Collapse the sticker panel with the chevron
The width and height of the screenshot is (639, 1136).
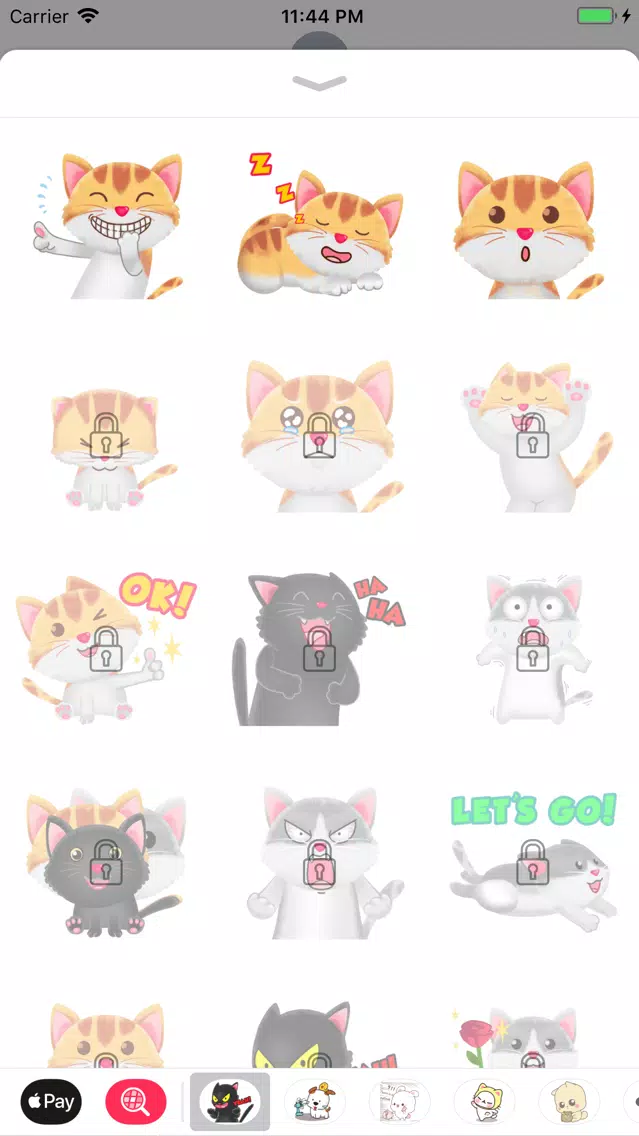[x=319, y=84]
